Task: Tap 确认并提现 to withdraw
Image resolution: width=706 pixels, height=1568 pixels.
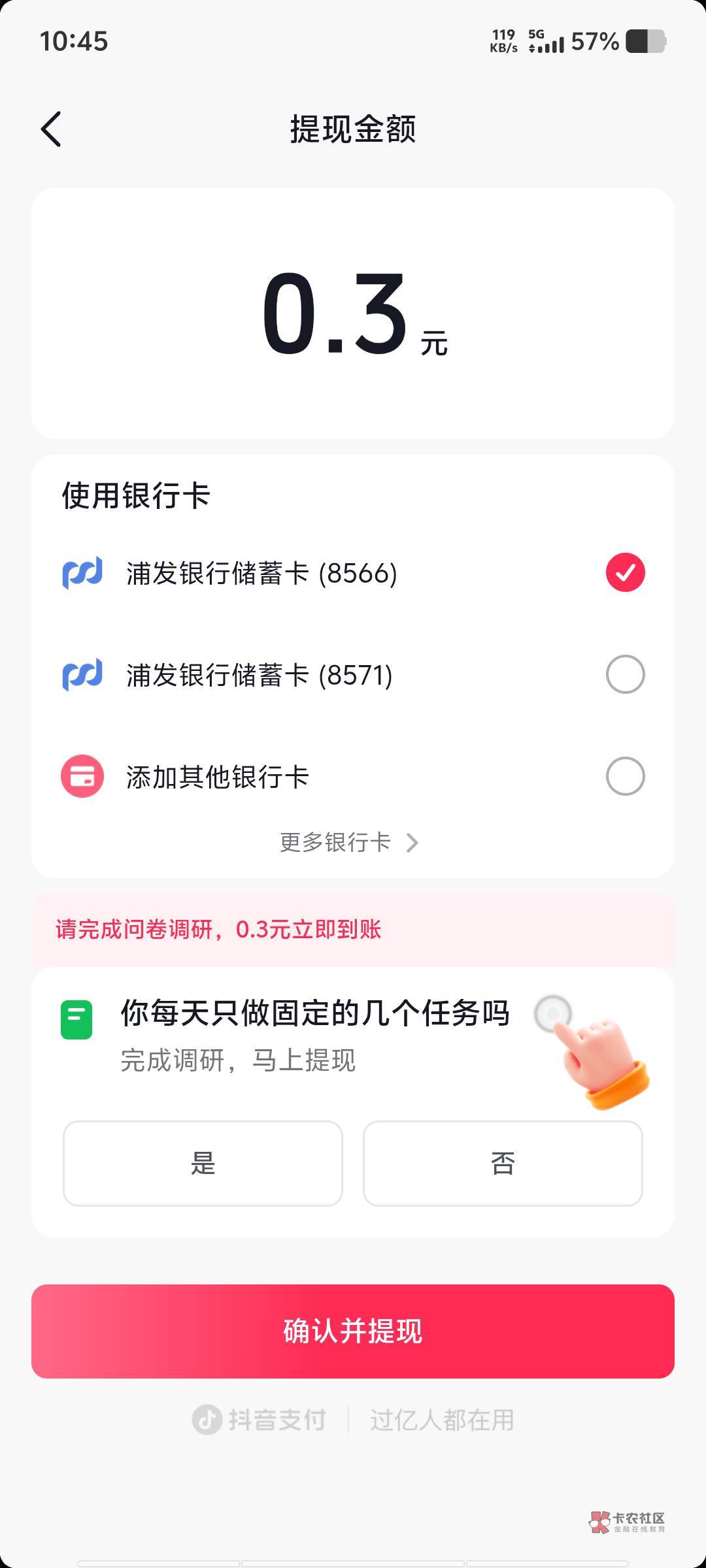Action: click(x=353, y=1331)
